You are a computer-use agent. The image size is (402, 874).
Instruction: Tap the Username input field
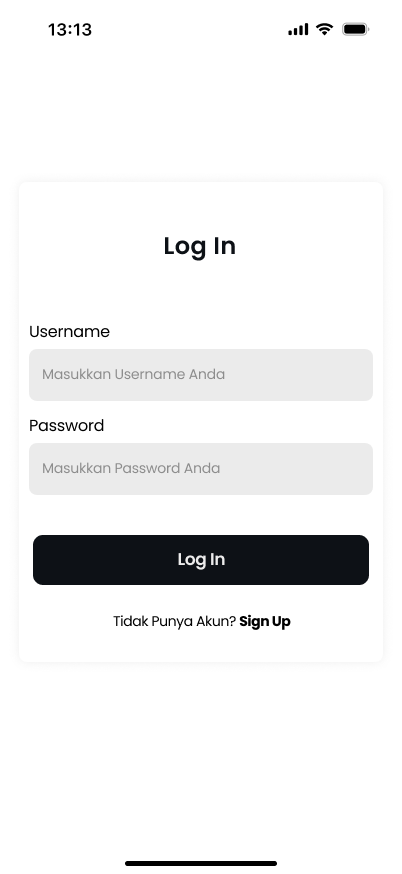[201, 375]
